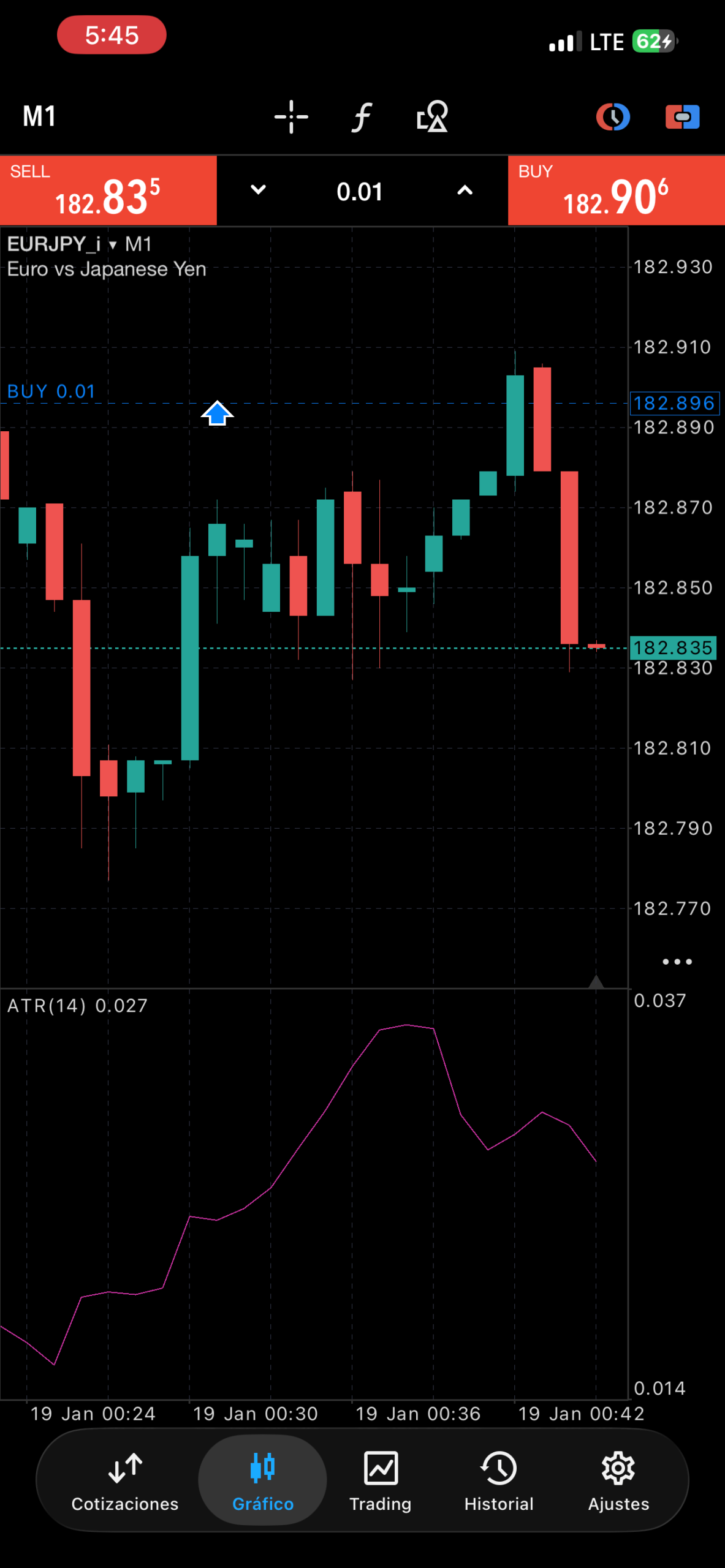725x1568 pixels.
Task: Increase lot volume with up chevron
Action: (x=465, y=190)
